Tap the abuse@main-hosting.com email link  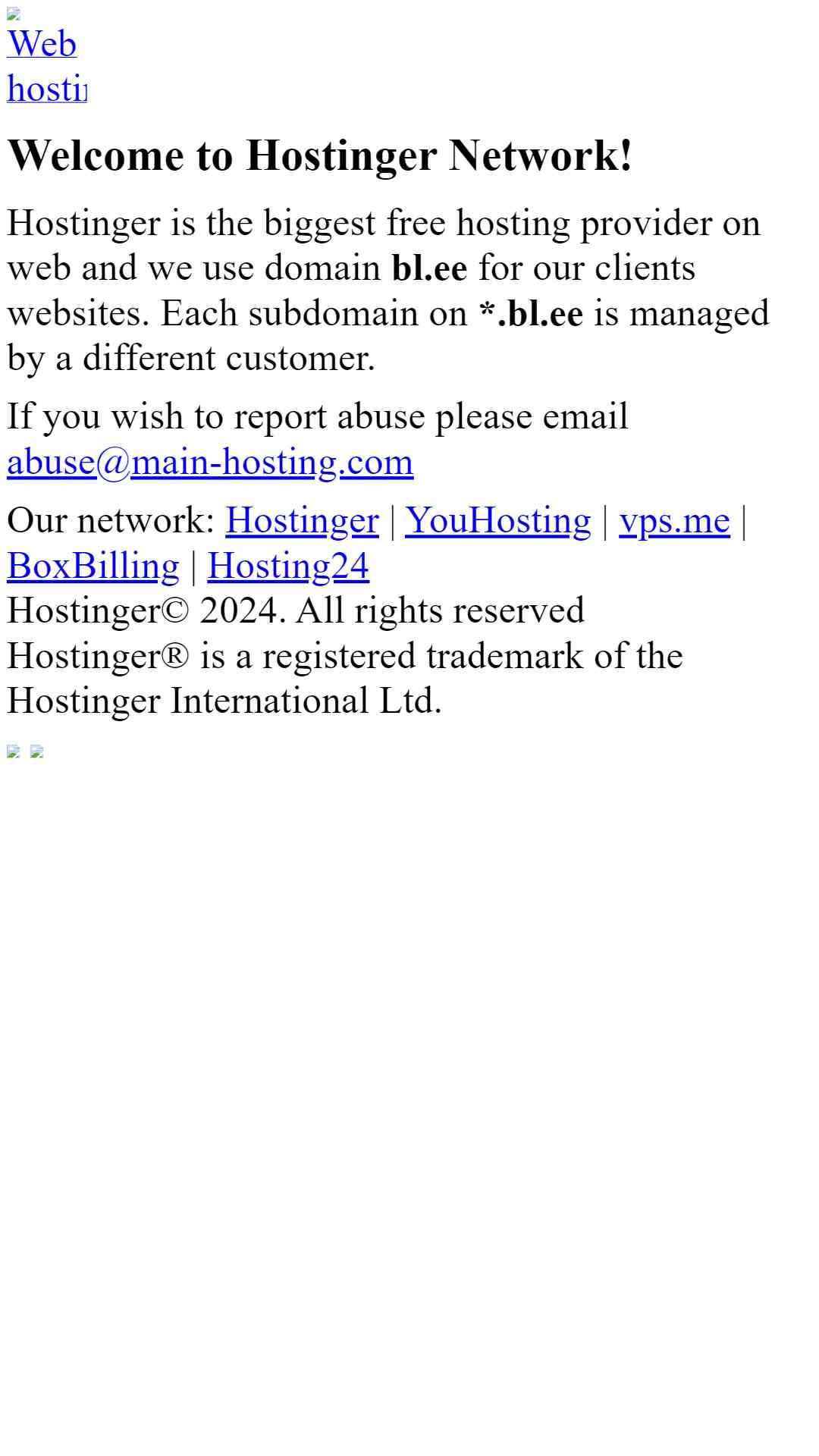pyautogui.click(x=210, y=462)
